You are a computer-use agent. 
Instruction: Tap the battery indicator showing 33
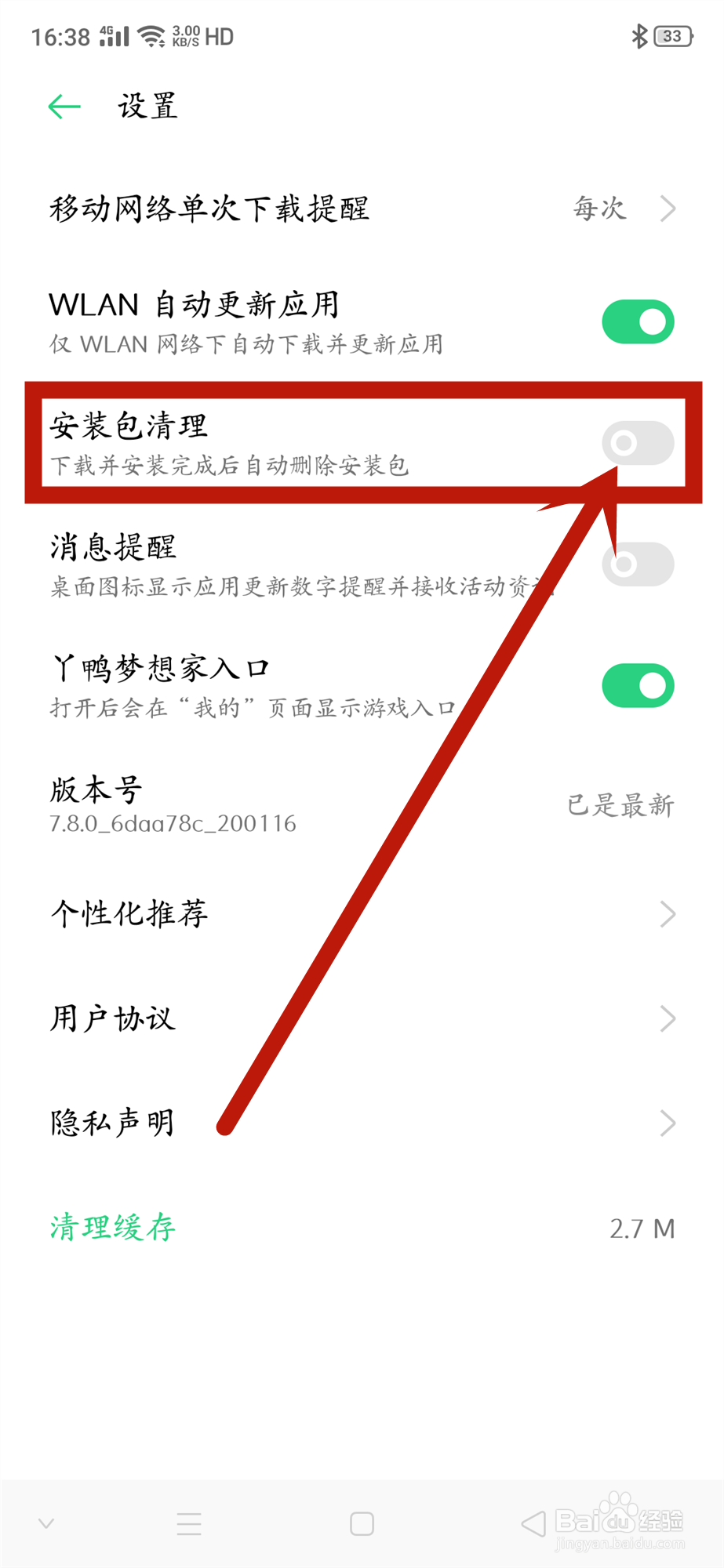tap(673, 35)
